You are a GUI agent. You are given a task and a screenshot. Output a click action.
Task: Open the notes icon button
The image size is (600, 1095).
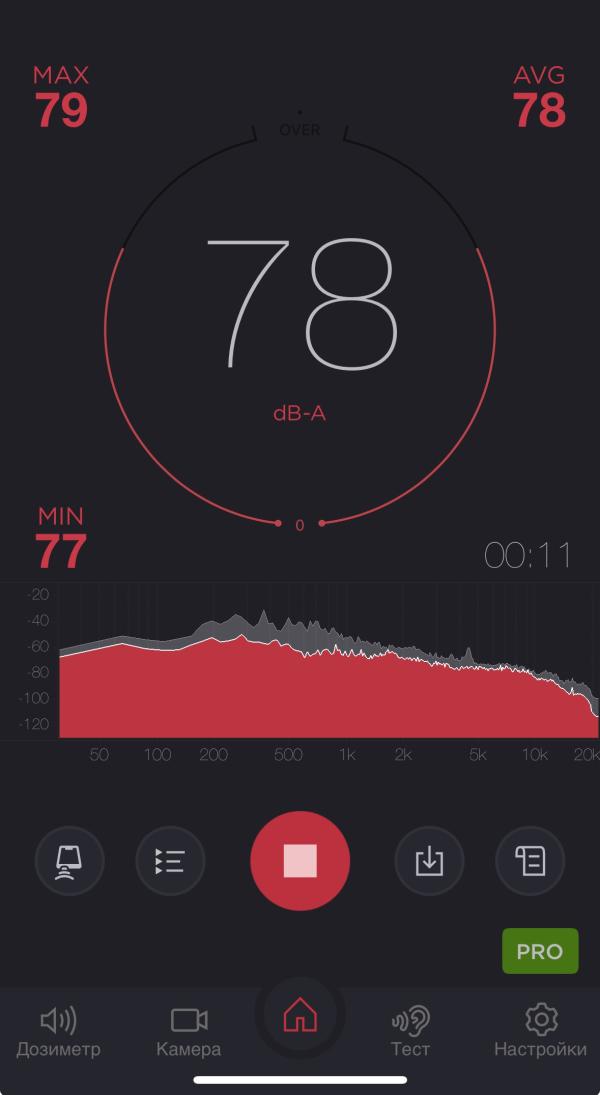coord(530,860)
